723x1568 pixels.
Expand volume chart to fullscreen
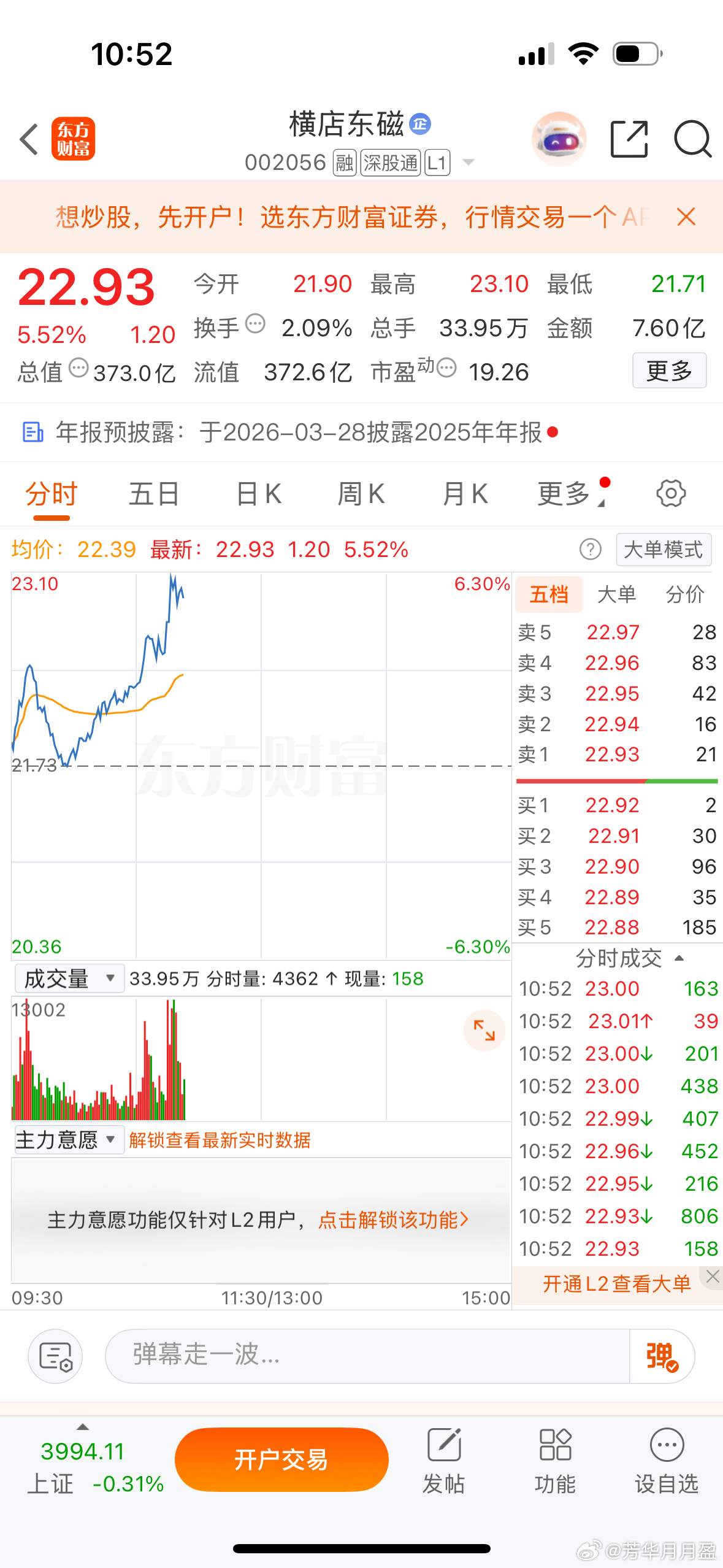pyautogui.click(x=484, y=1031)
